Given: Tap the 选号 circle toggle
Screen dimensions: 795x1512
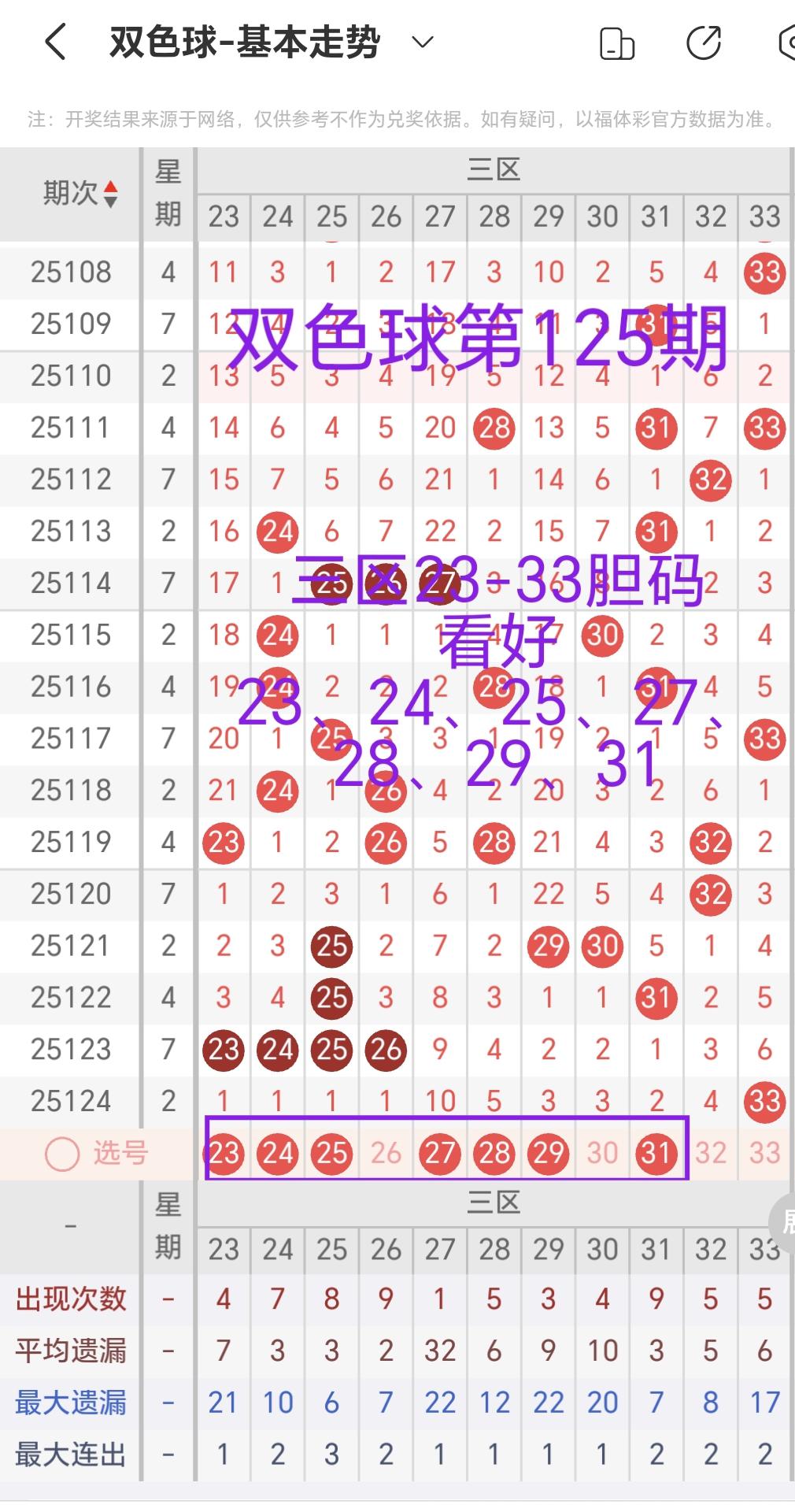Looking at the screenshot, I should pos(62,1154).
